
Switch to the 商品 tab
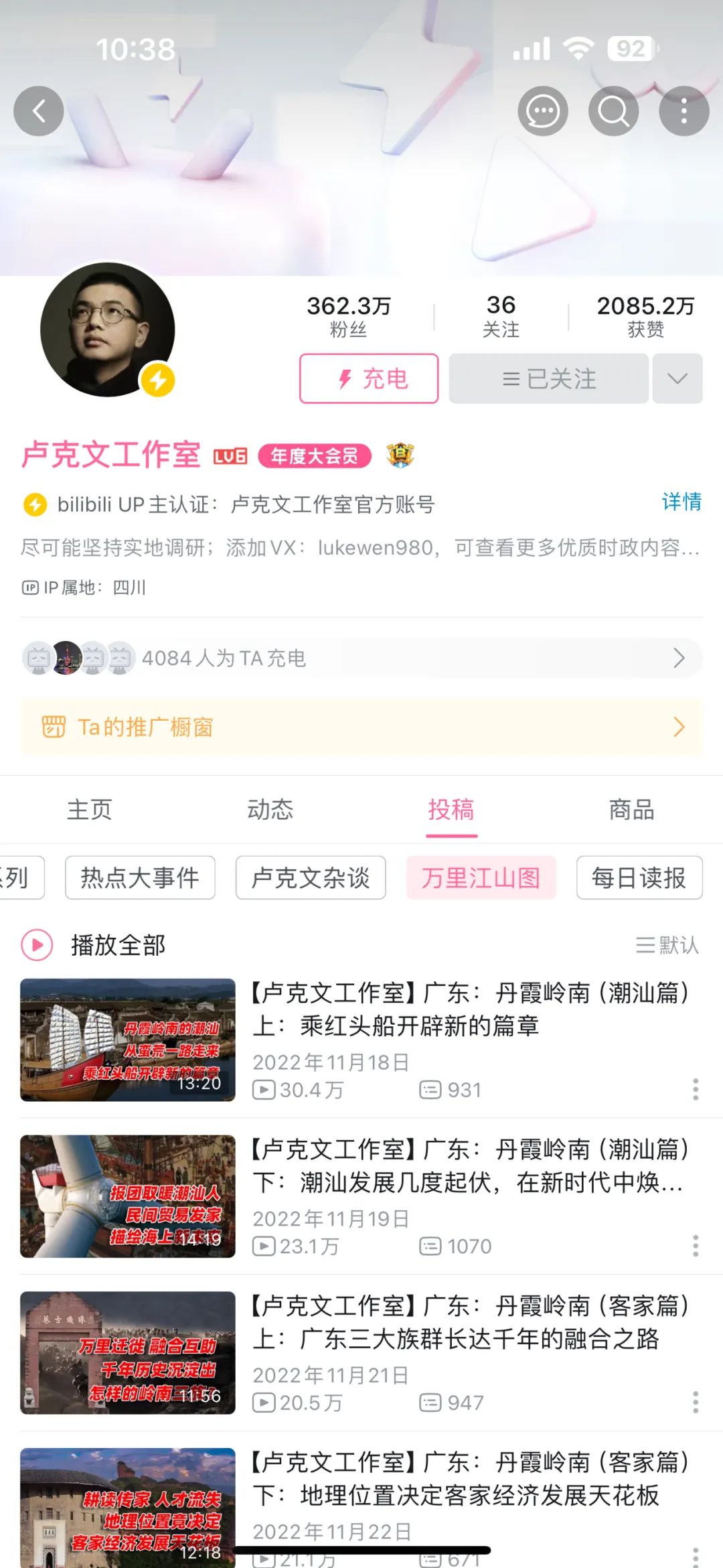pos(631,810)
